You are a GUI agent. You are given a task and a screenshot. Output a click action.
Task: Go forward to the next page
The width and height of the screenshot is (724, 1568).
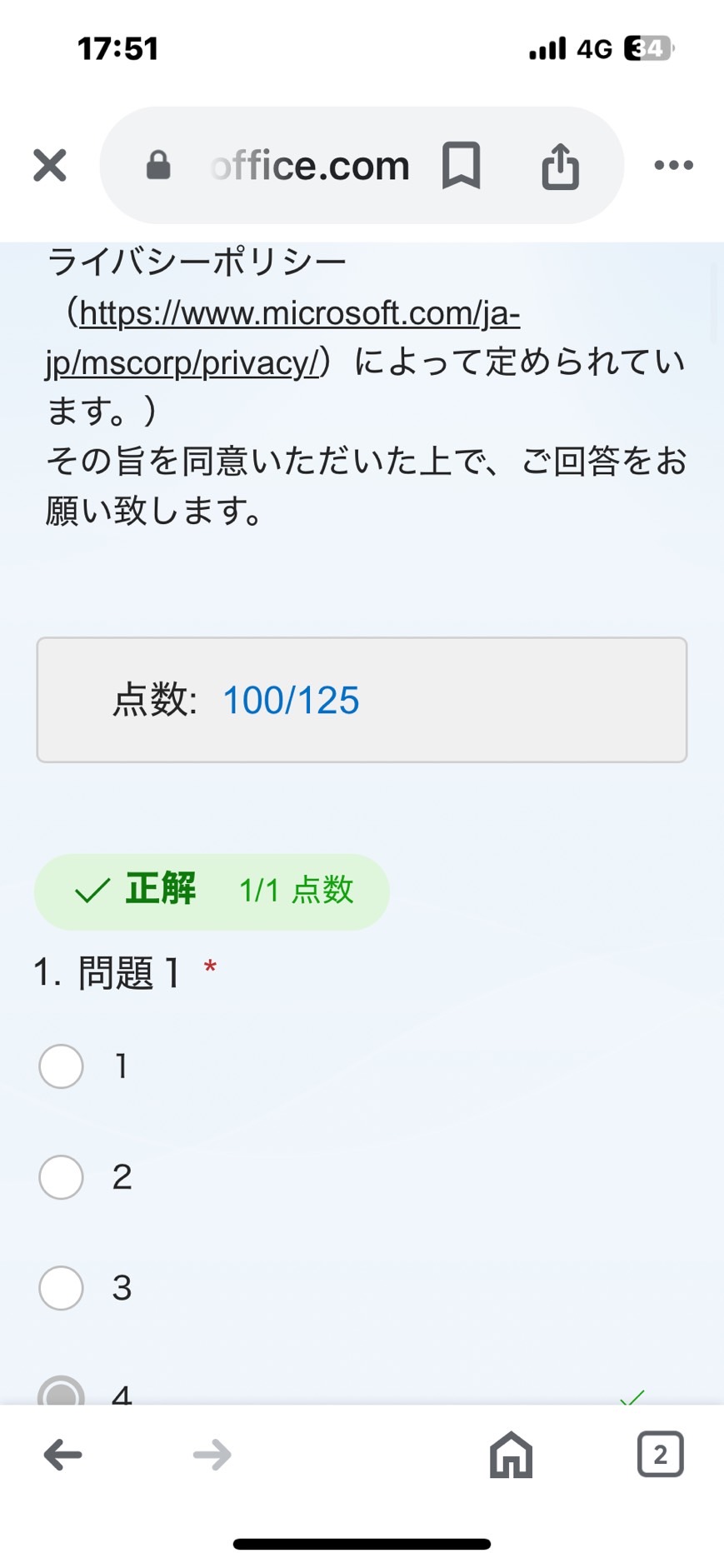point(212,1455)
